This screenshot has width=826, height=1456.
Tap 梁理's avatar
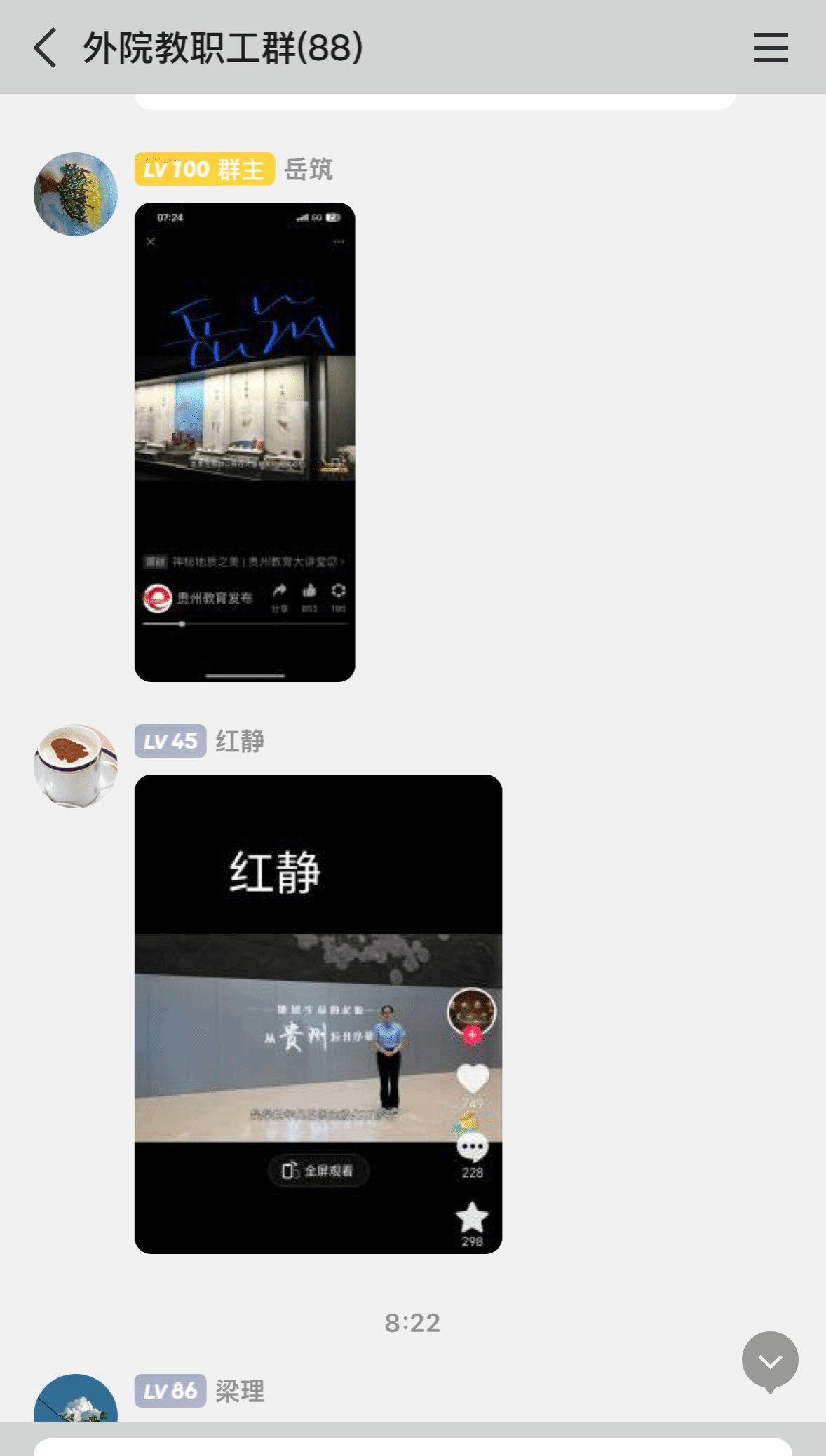[76, 1398]
